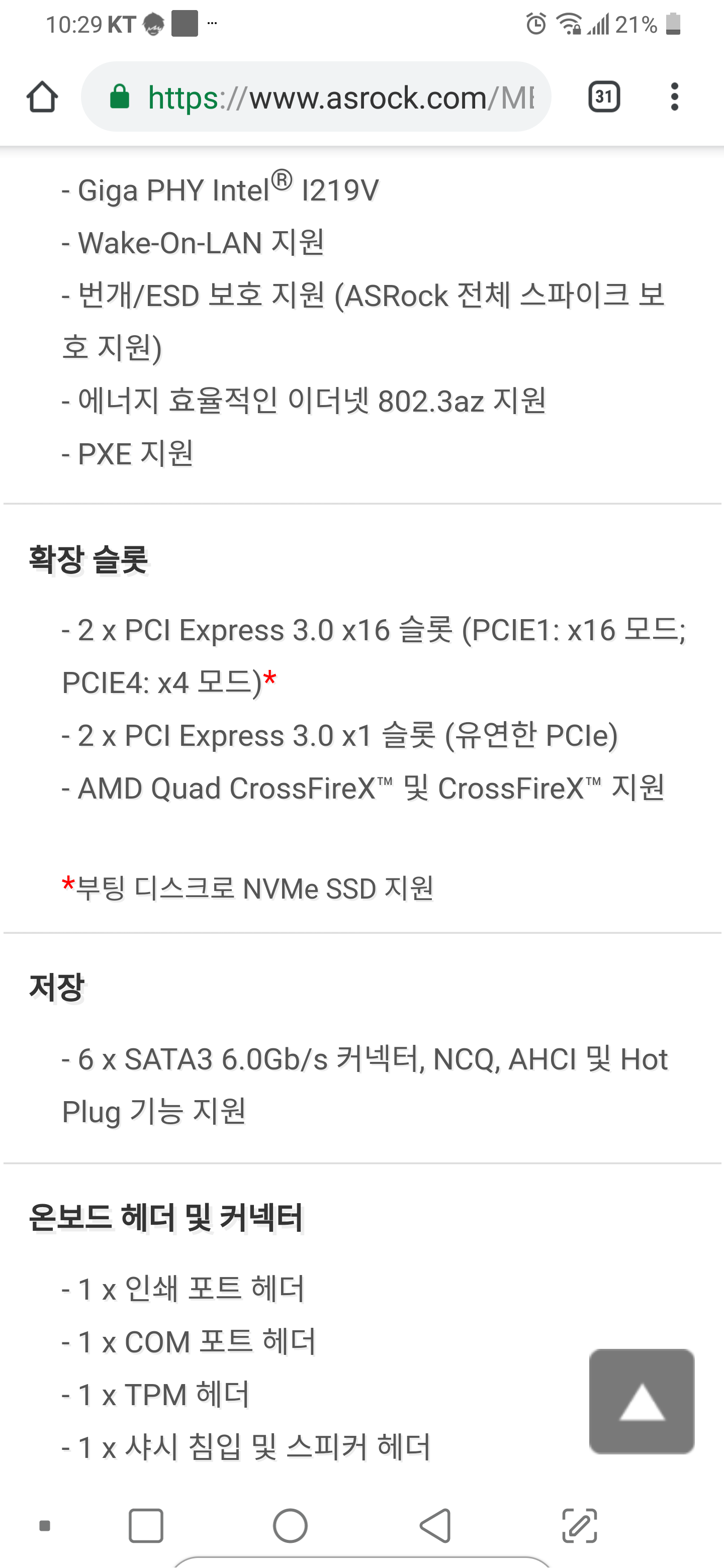Open recent apps from navigation bar

click(x=145, y=1525)
